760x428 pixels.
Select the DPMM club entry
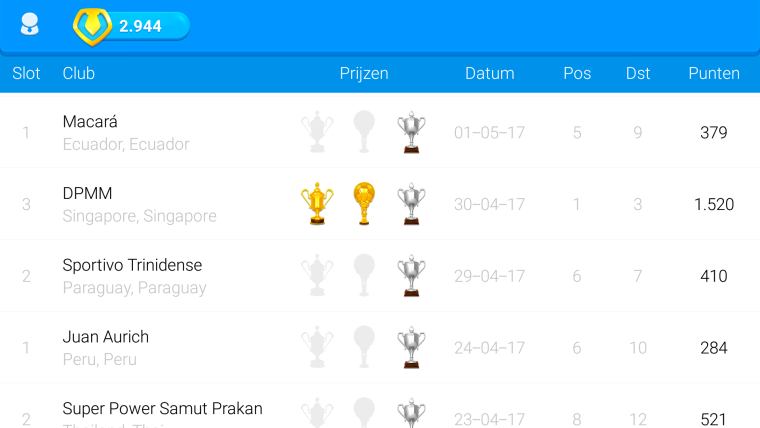tap(380, 204)
